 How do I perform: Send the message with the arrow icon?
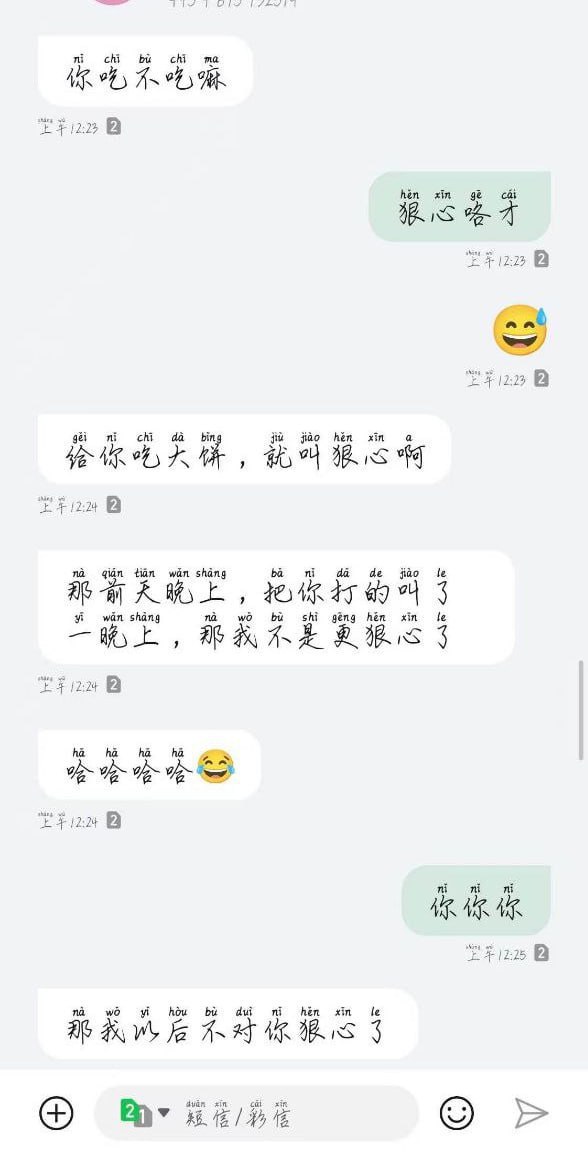531,1113
